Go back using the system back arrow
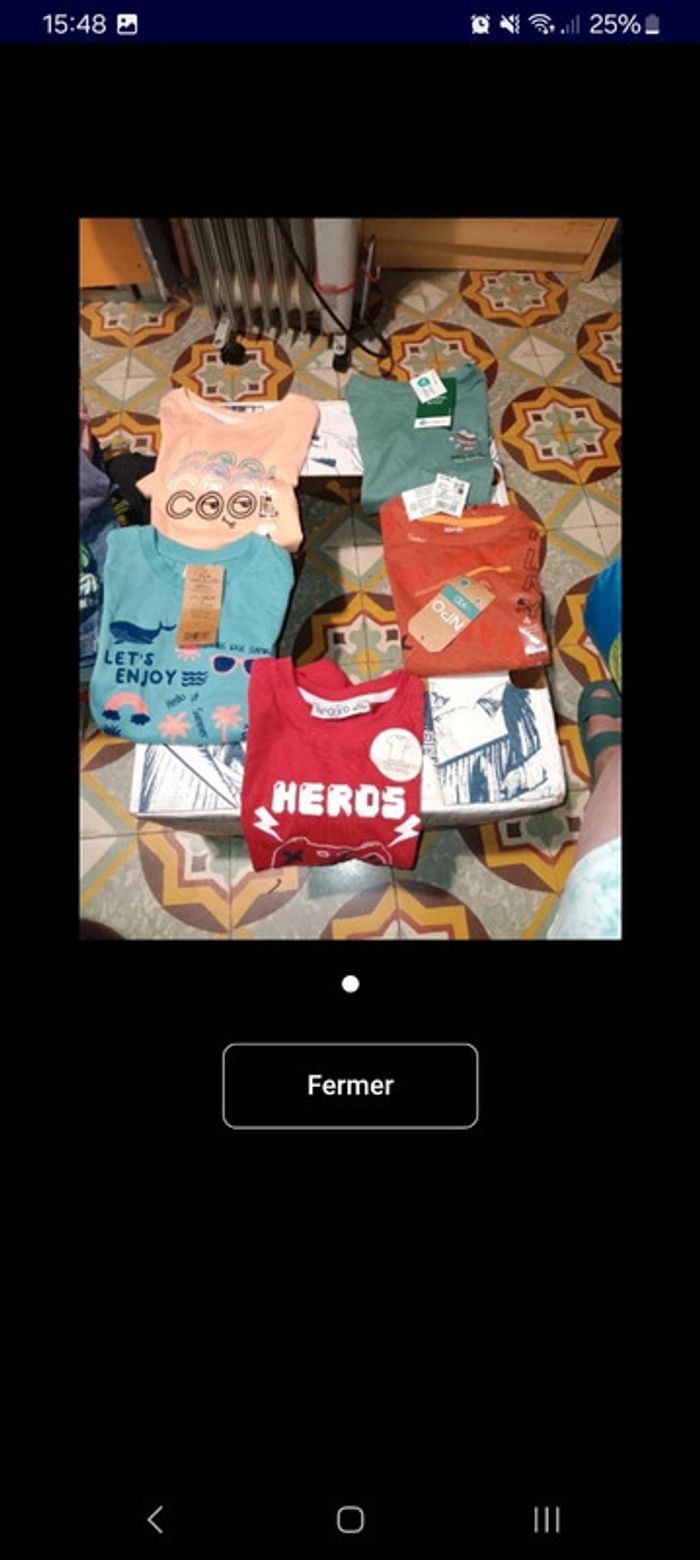This screenshot has width=700, height=1560. point(155,1519)
